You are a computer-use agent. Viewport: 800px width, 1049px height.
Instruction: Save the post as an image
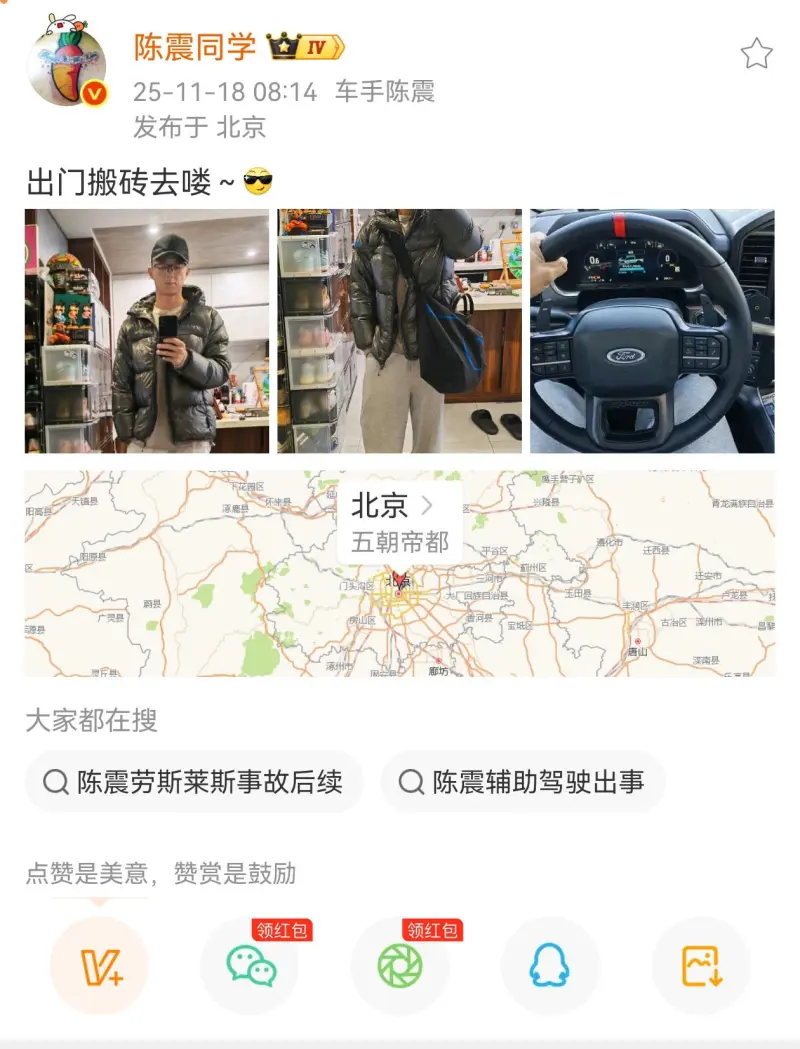pyautogui.click(x=701, y=966)
